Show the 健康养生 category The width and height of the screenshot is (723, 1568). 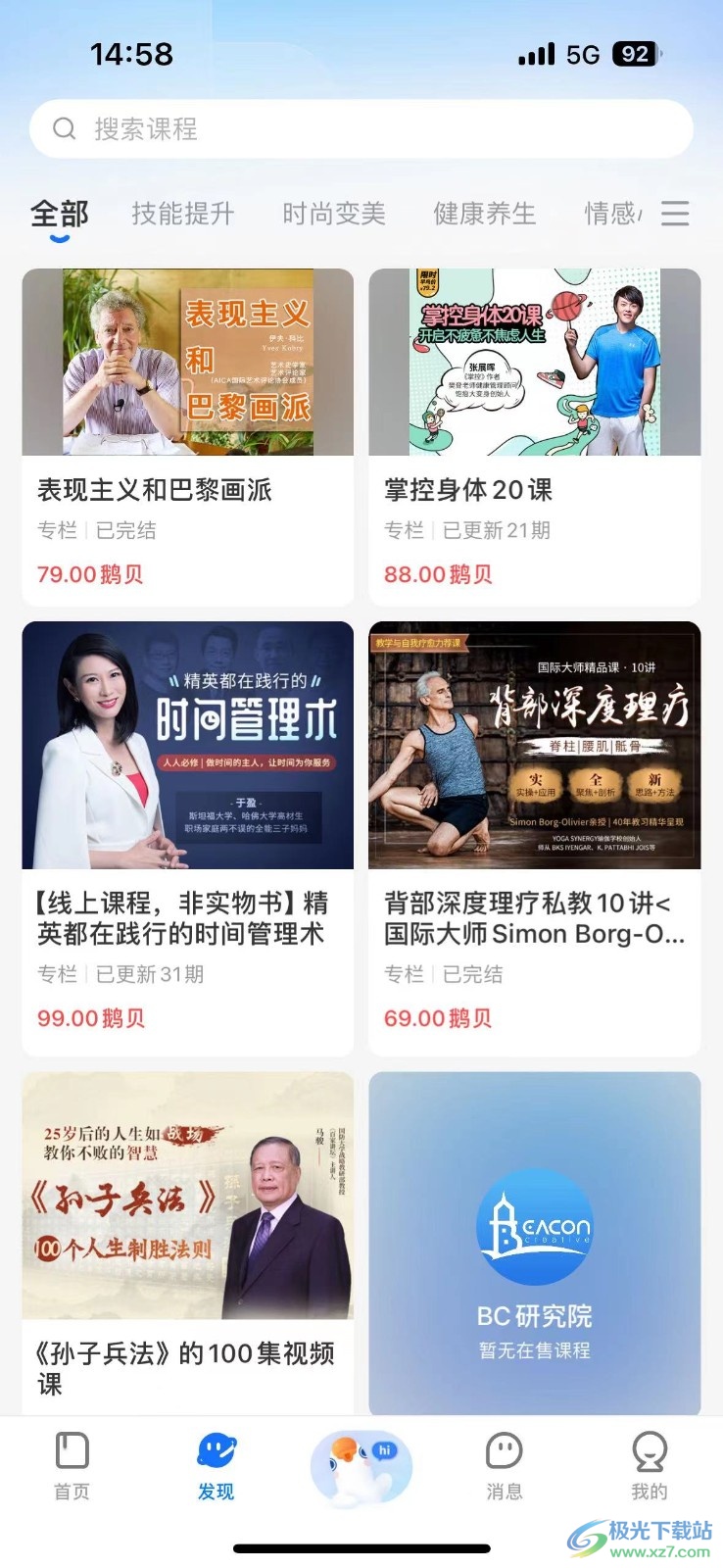tap(485, 214)
